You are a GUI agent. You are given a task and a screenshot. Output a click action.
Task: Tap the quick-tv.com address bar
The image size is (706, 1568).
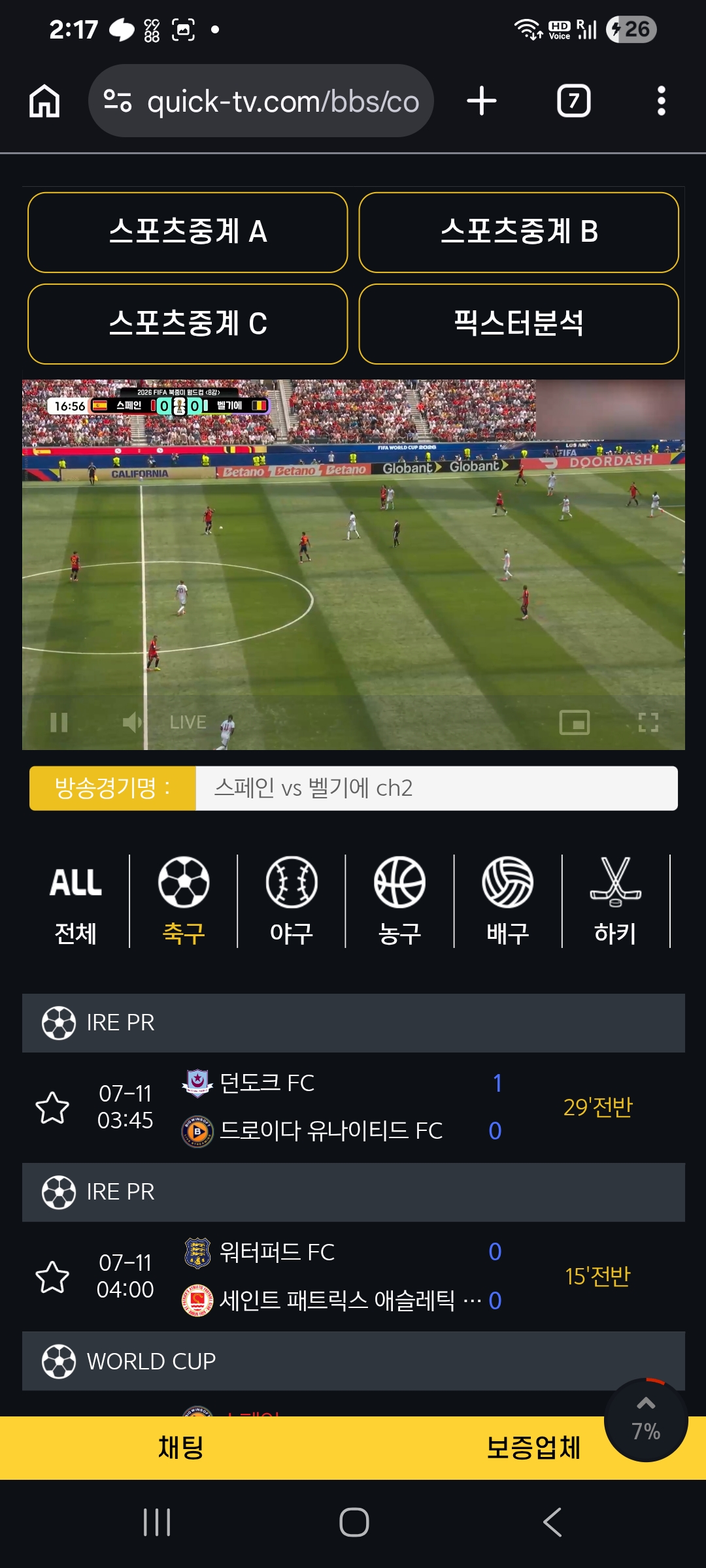tap(261, 101)
